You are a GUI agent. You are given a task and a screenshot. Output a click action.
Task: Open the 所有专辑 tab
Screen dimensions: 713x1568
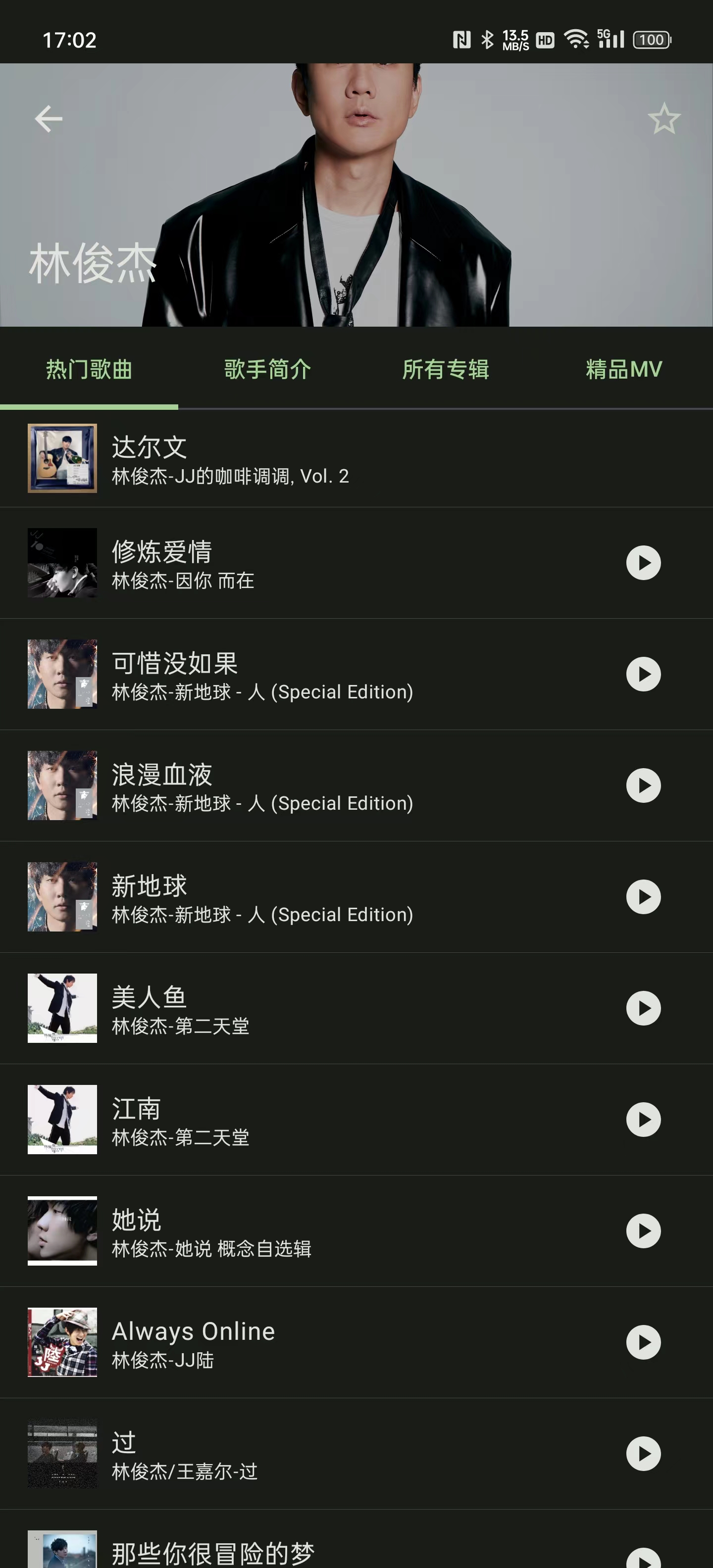tap(446, 369)
